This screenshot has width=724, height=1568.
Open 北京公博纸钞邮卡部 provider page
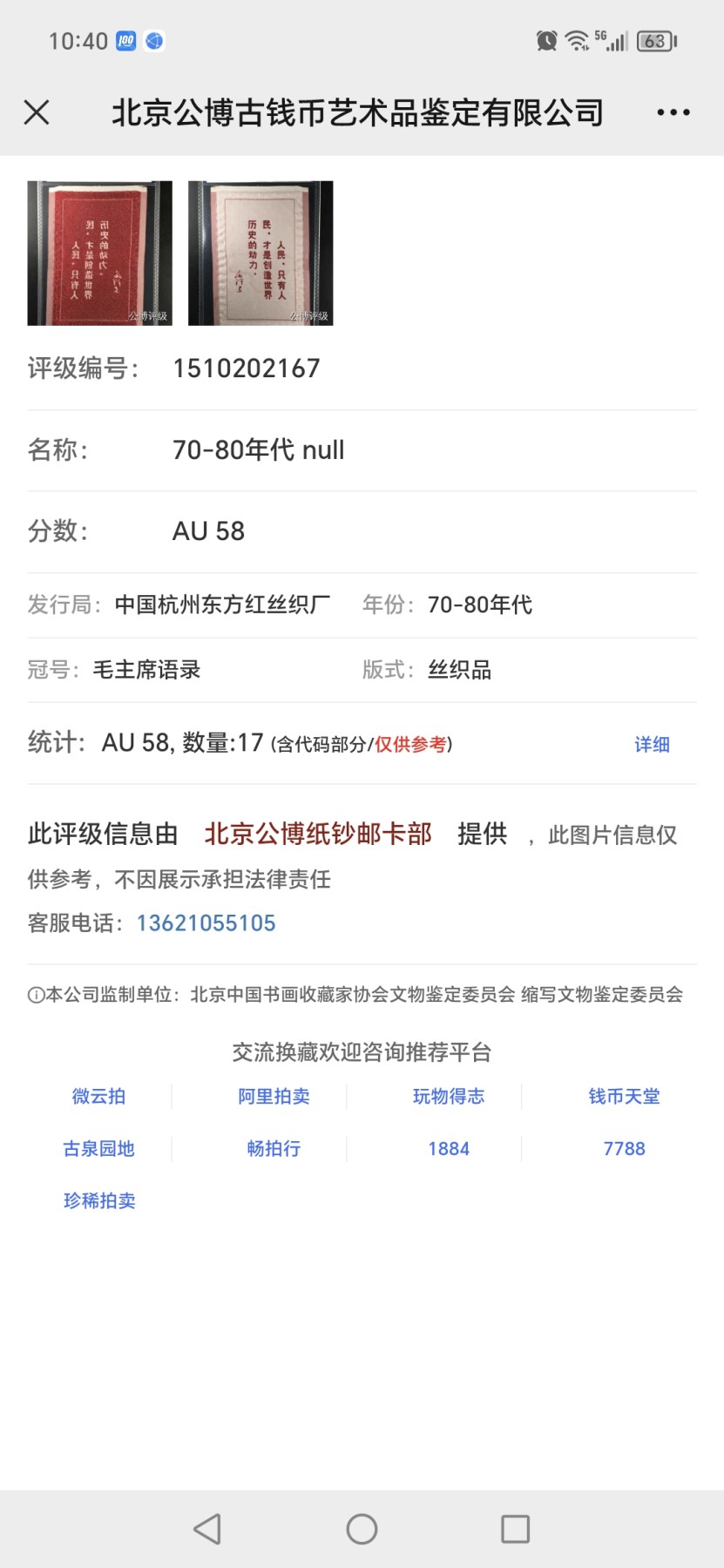pyautogui.click(x=317, y=834)
